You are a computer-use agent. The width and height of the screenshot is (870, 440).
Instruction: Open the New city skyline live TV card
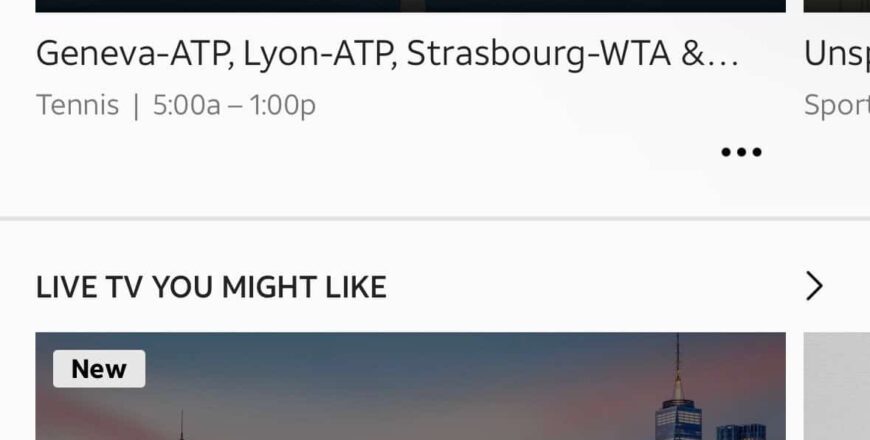410,390
